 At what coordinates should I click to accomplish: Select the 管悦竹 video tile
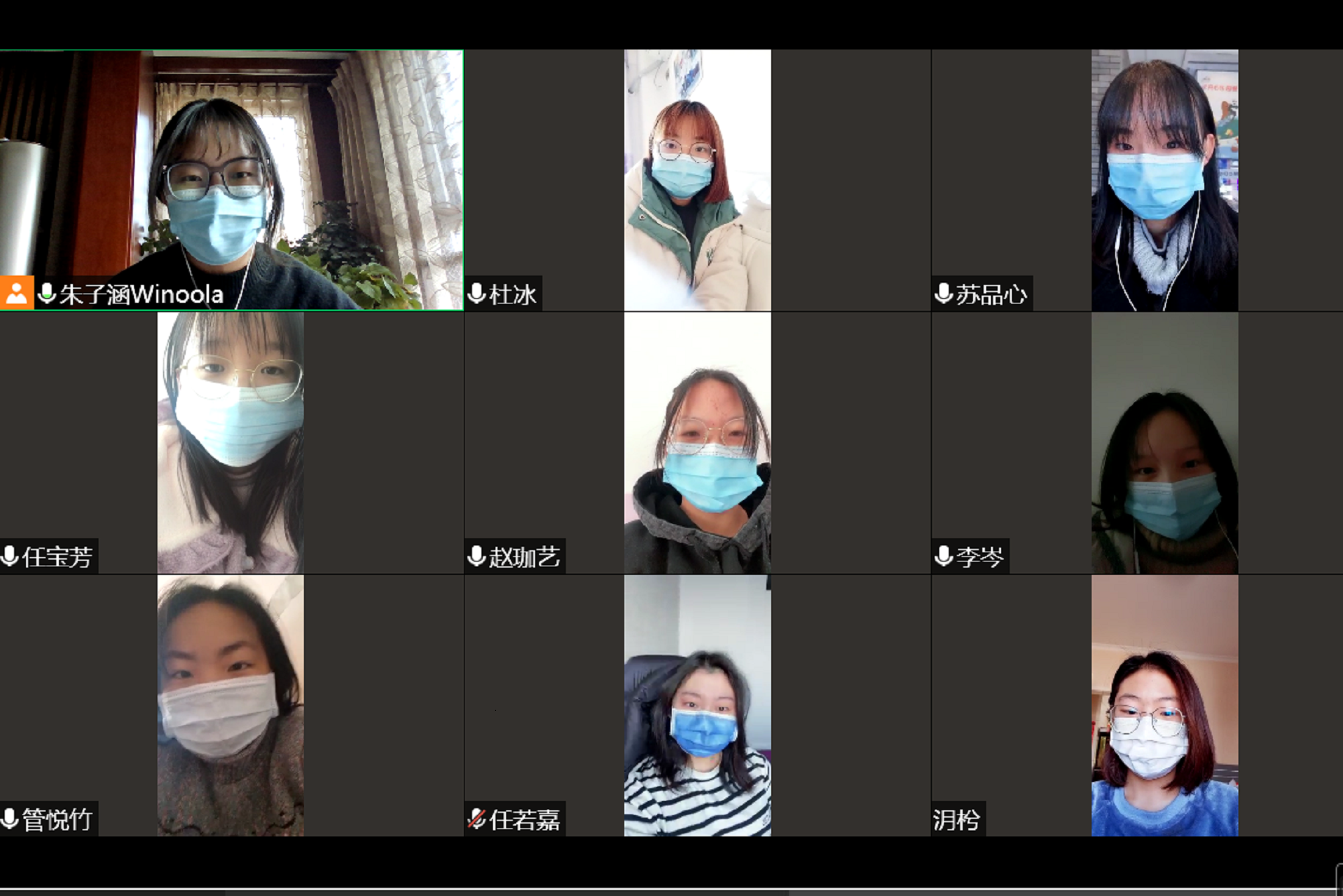point(231,705)
